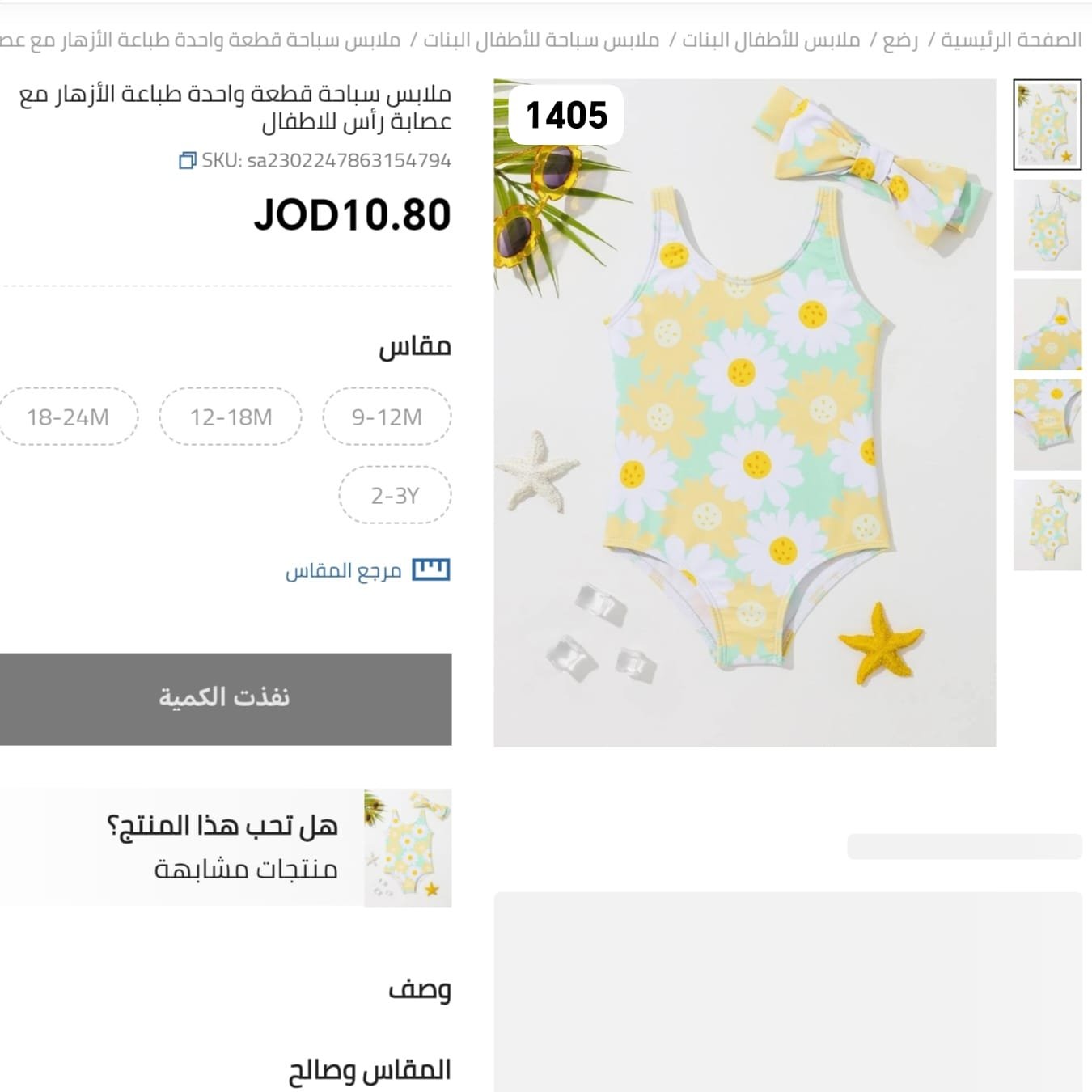Show the third close-up thumbnail
Image resolution: width=1092 pixels, height=1092 pixels.
click(1047, 324)
